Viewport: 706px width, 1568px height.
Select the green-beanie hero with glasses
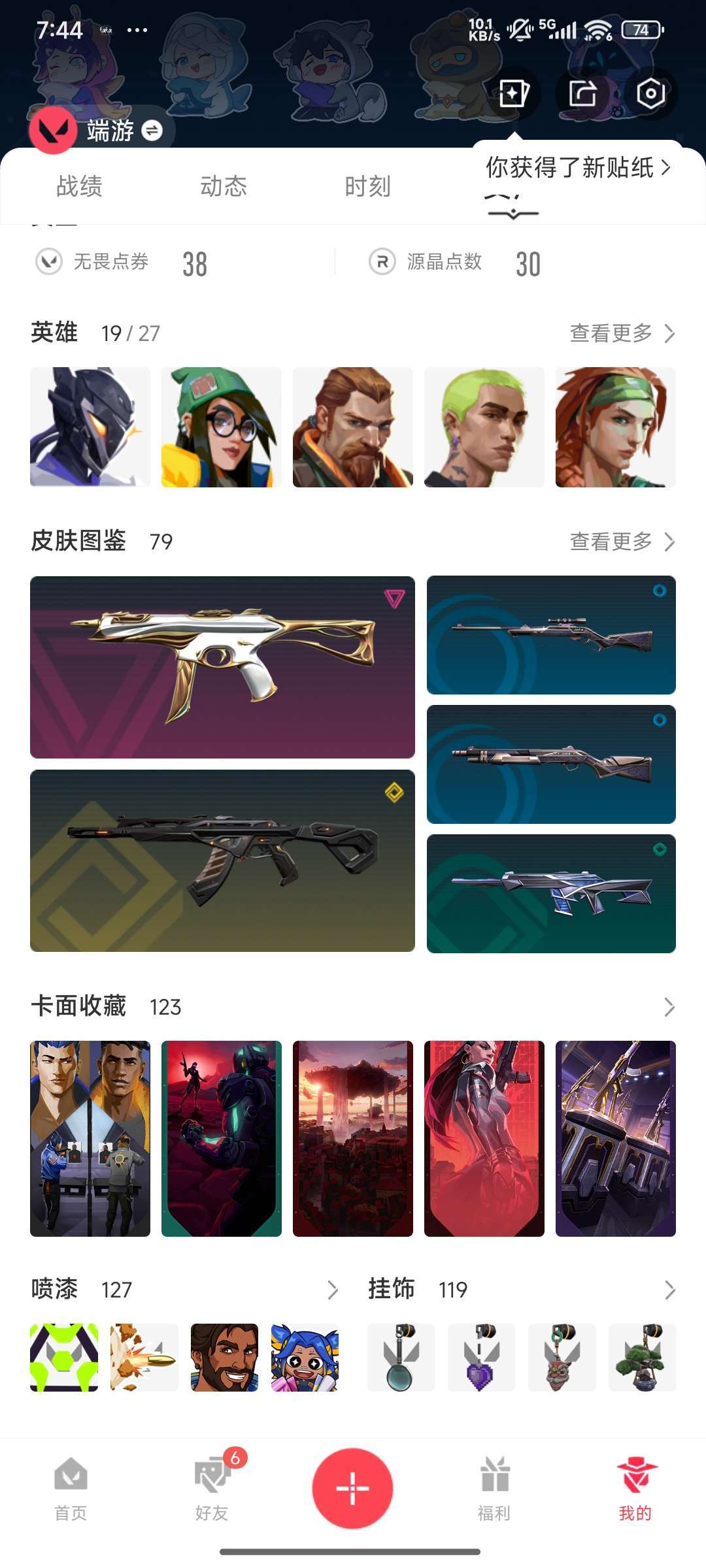222,427
